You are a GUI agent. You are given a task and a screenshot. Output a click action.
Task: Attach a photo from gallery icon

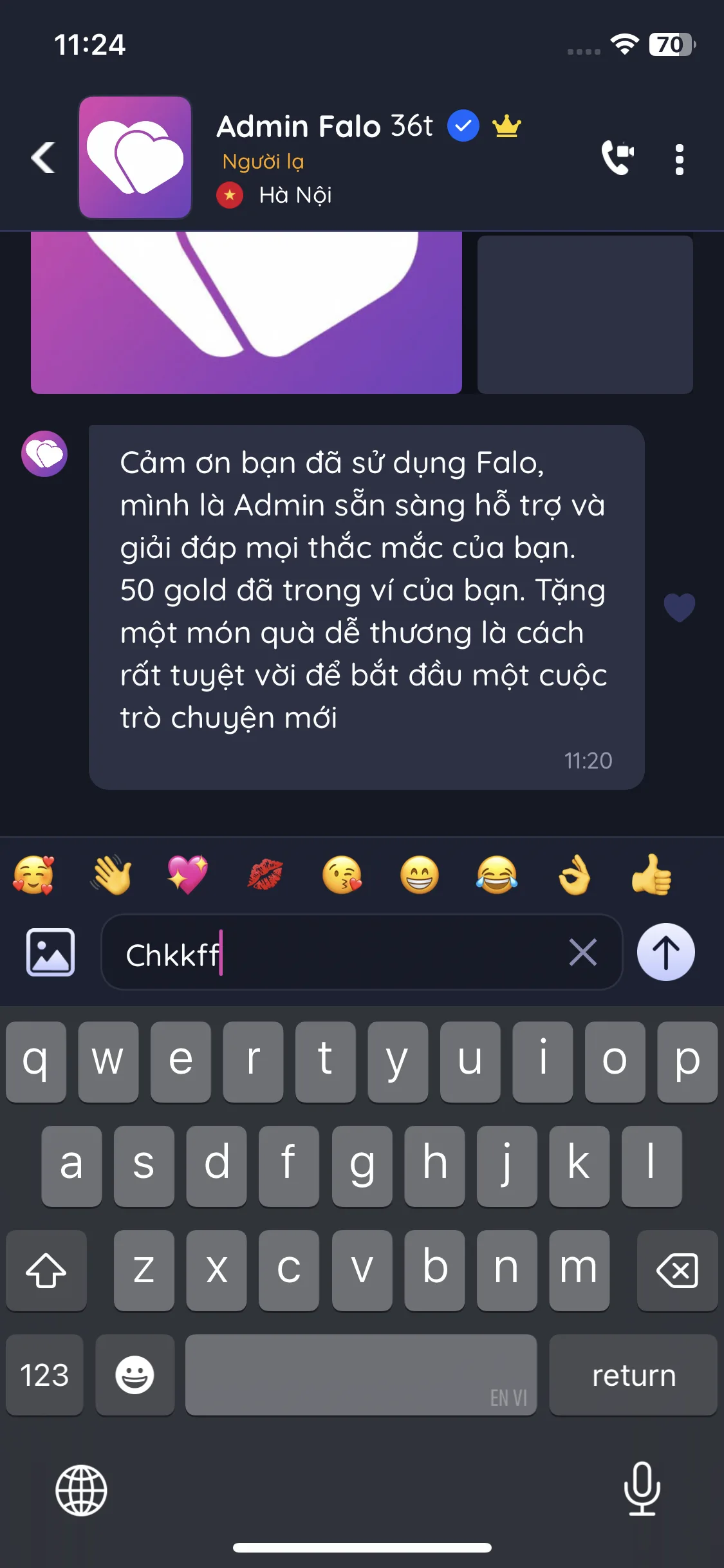pos(50,952)
